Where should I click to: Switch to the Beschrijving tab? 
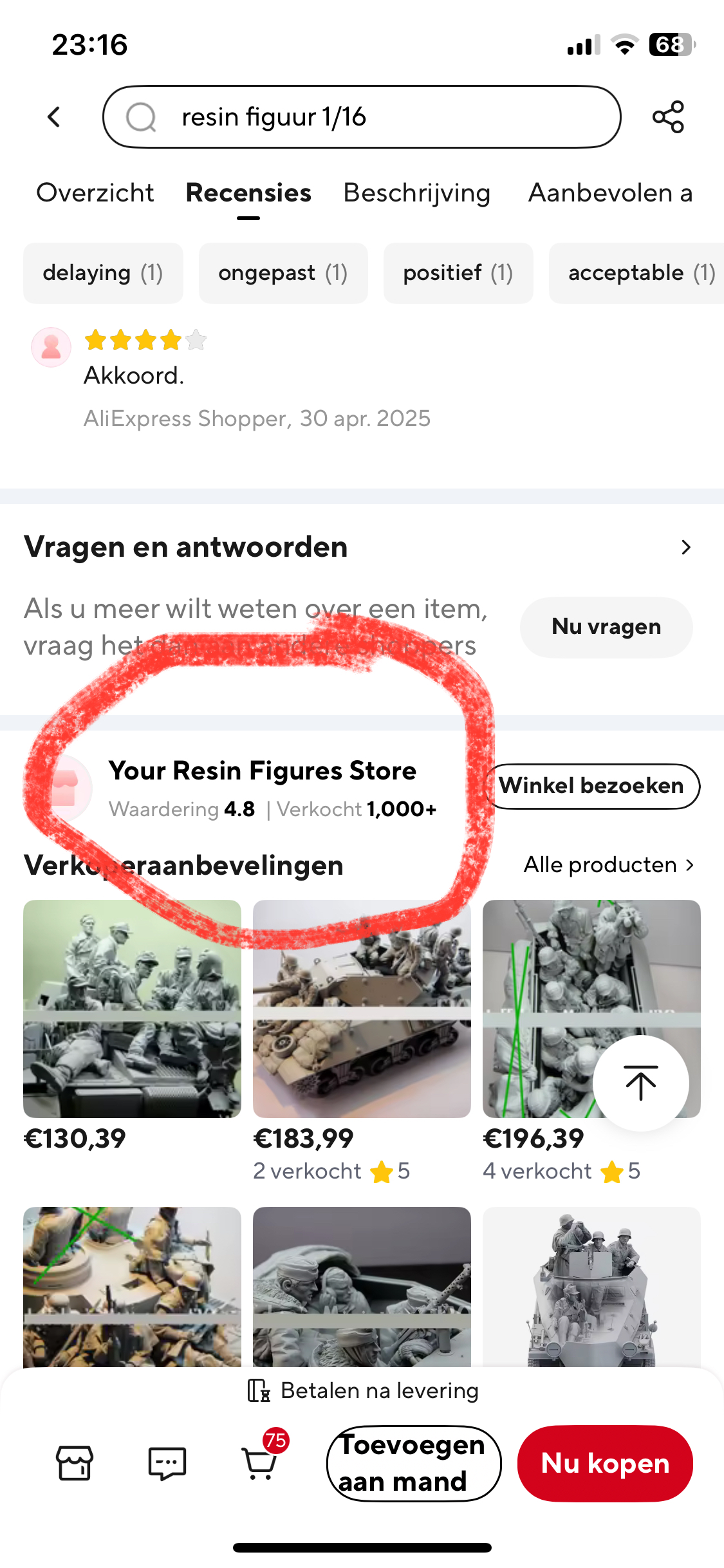(x=417, y=193)
